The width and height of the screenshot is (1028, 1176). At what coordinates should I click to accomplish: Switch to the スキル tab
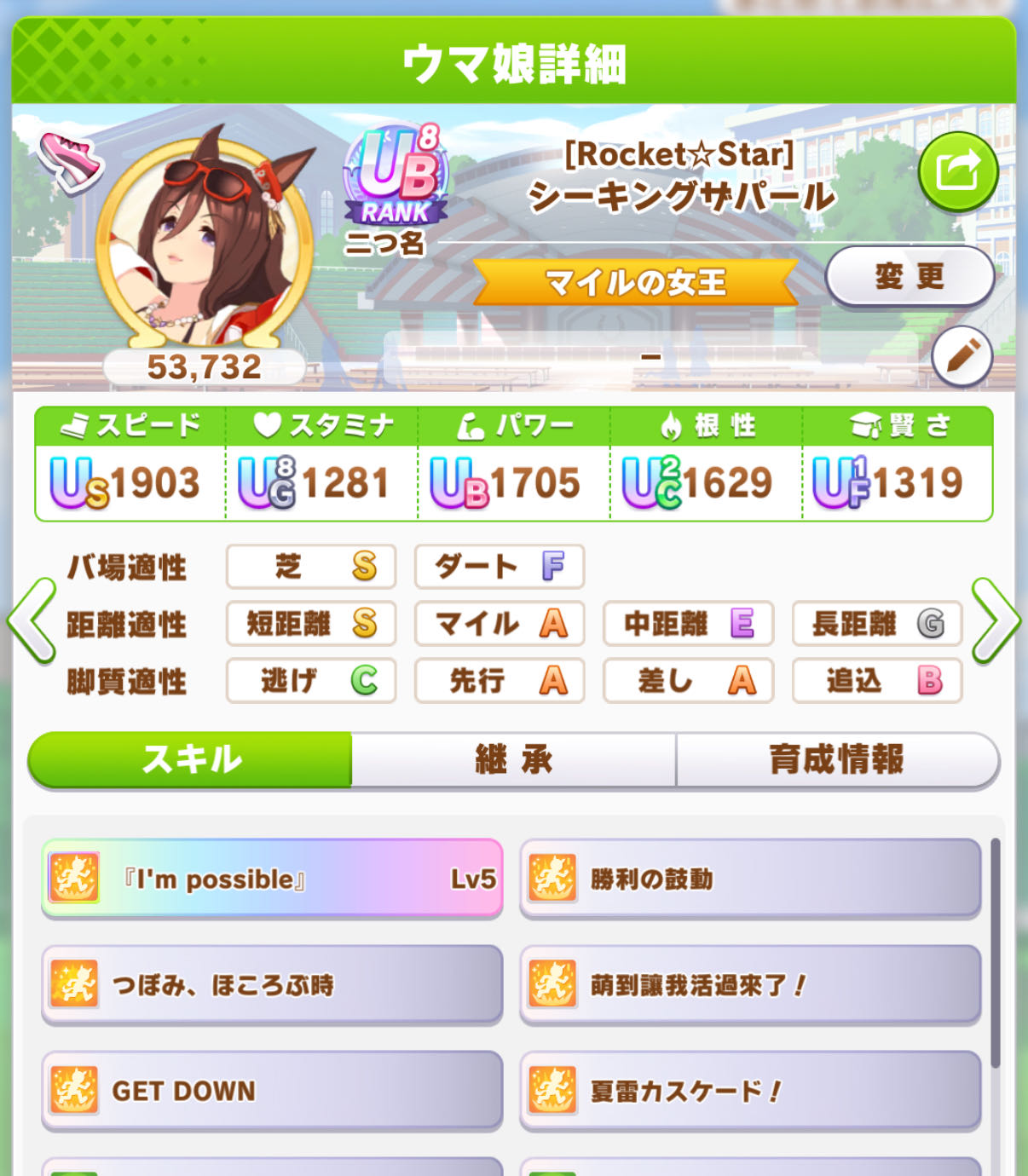tap(191, 759)
